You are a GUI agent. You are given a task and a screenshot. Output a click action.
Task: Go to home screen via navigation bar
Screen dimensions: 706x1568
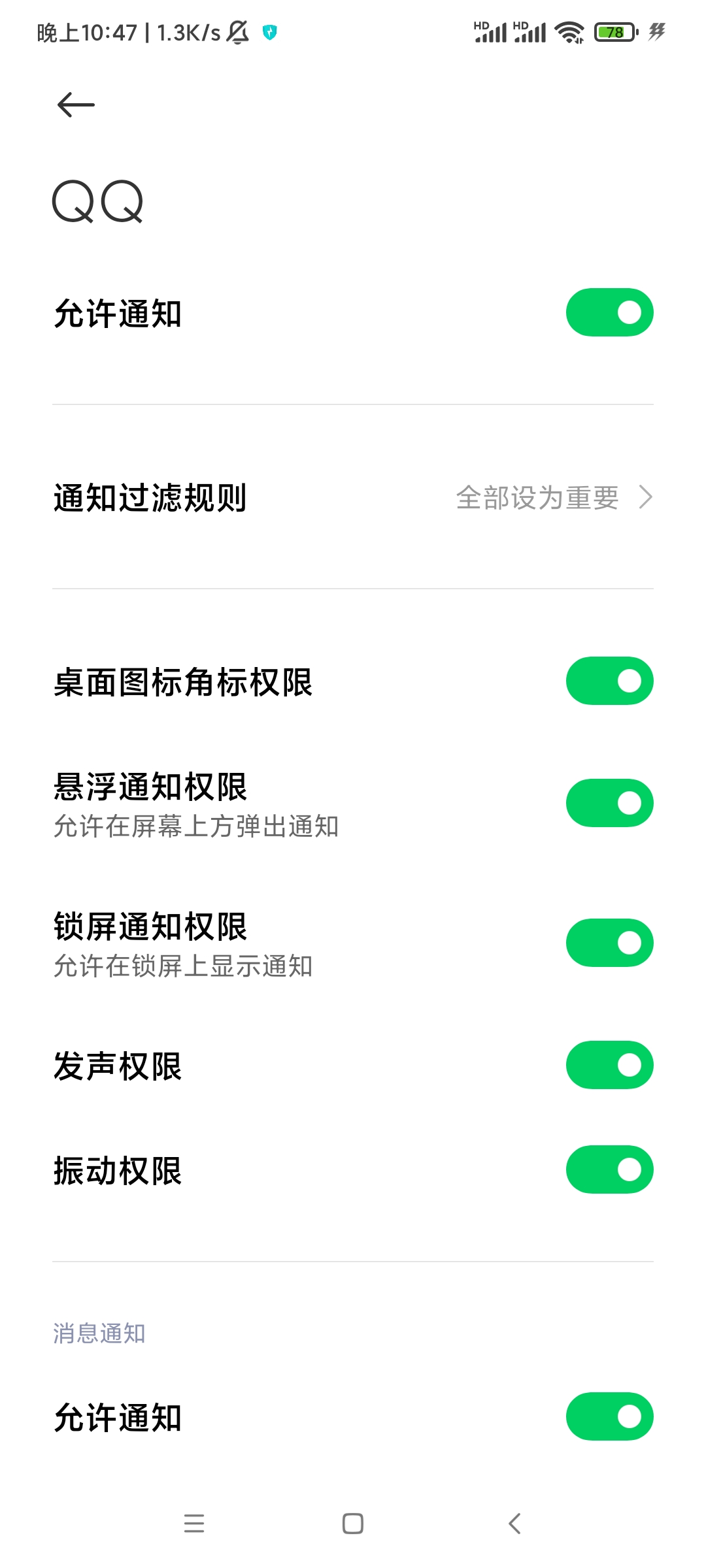point(353,1523)
